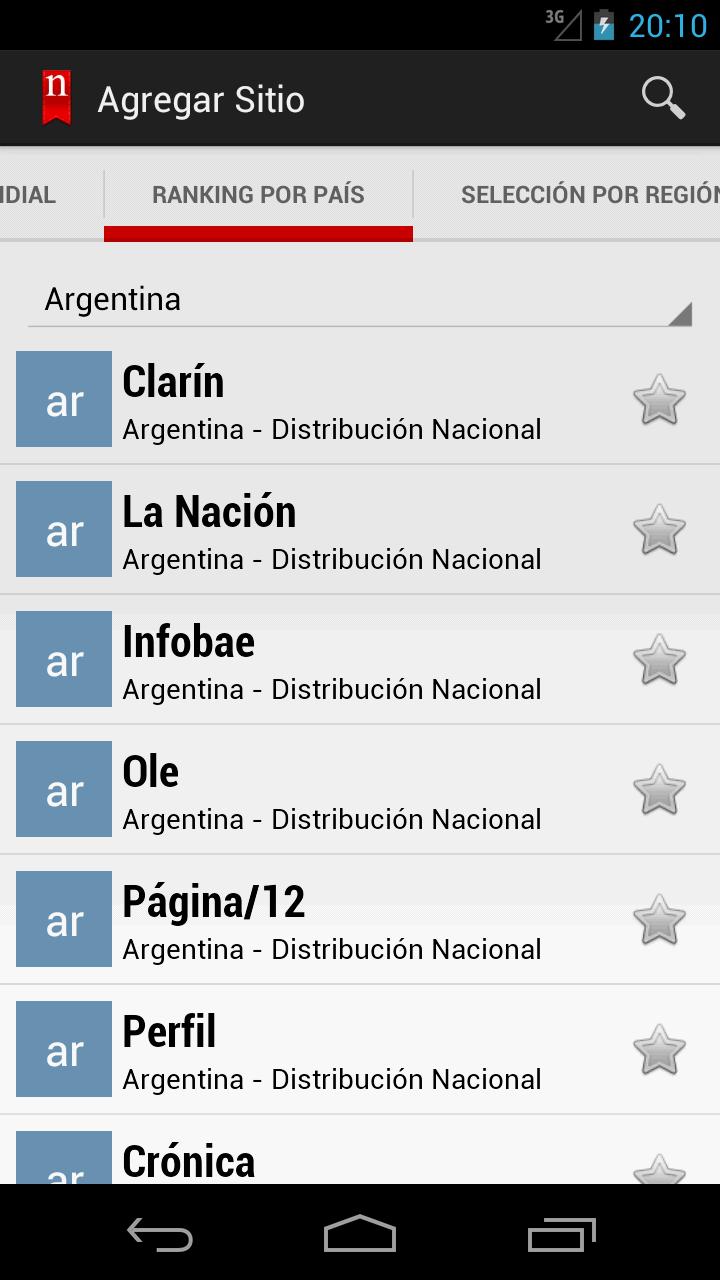The width and height of the screenshot is (720, 1280).
Task: Tap the 'ar' icon next to Página/12
Action: pyautogui.click(x=63, y=918)
